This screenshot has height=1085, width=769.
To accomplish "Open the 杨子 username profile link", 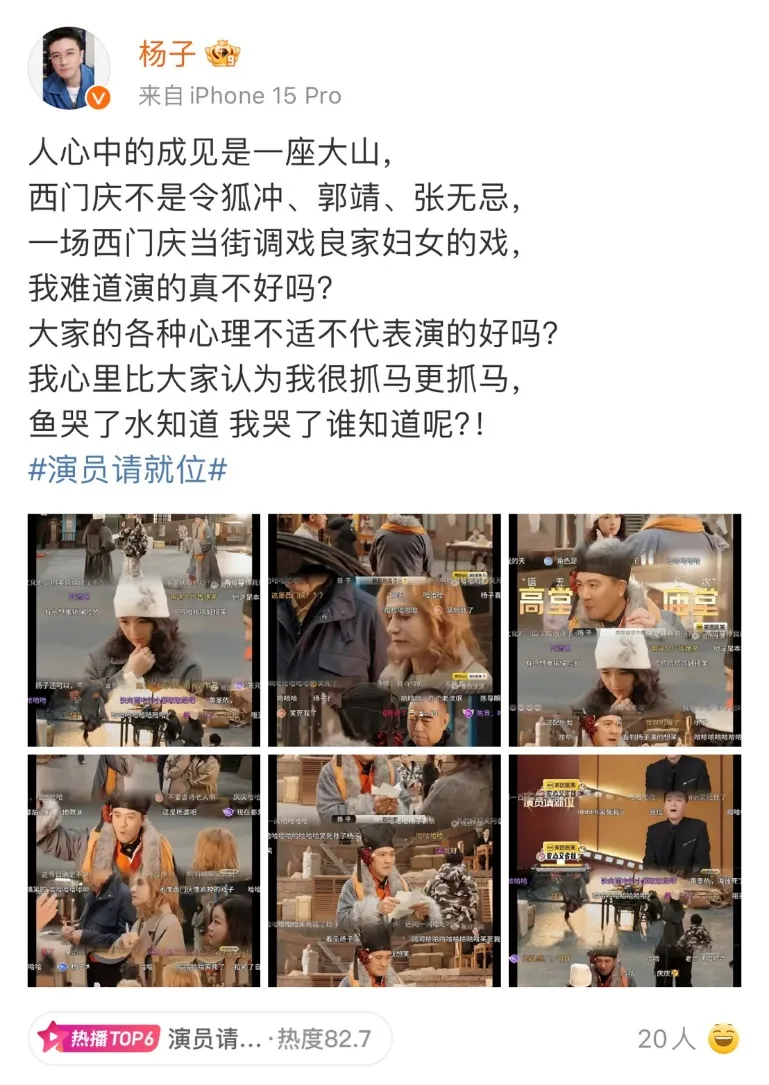I will [x=167, y=54].
